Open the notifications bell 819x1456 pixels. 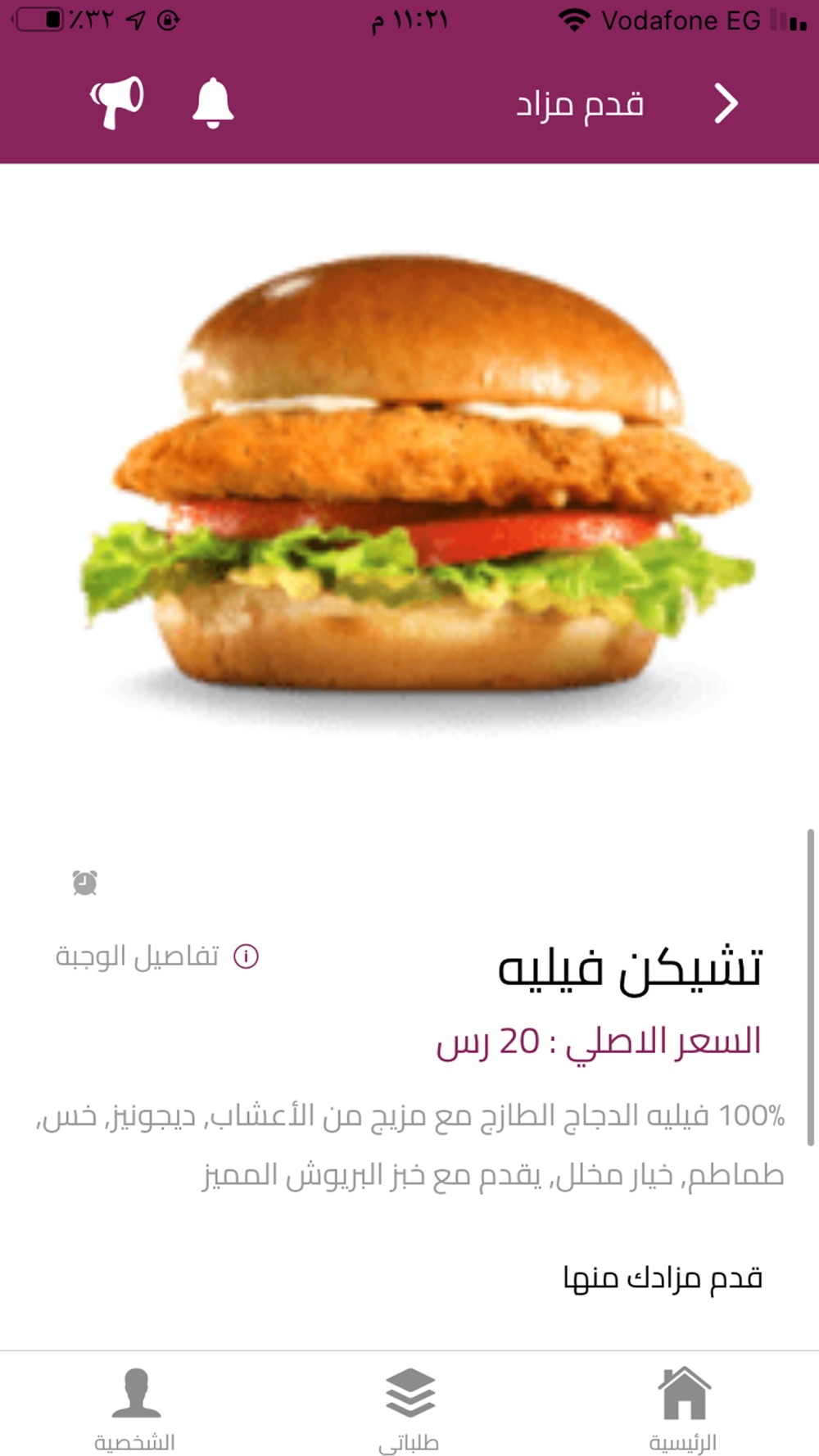tap(213, 103)
